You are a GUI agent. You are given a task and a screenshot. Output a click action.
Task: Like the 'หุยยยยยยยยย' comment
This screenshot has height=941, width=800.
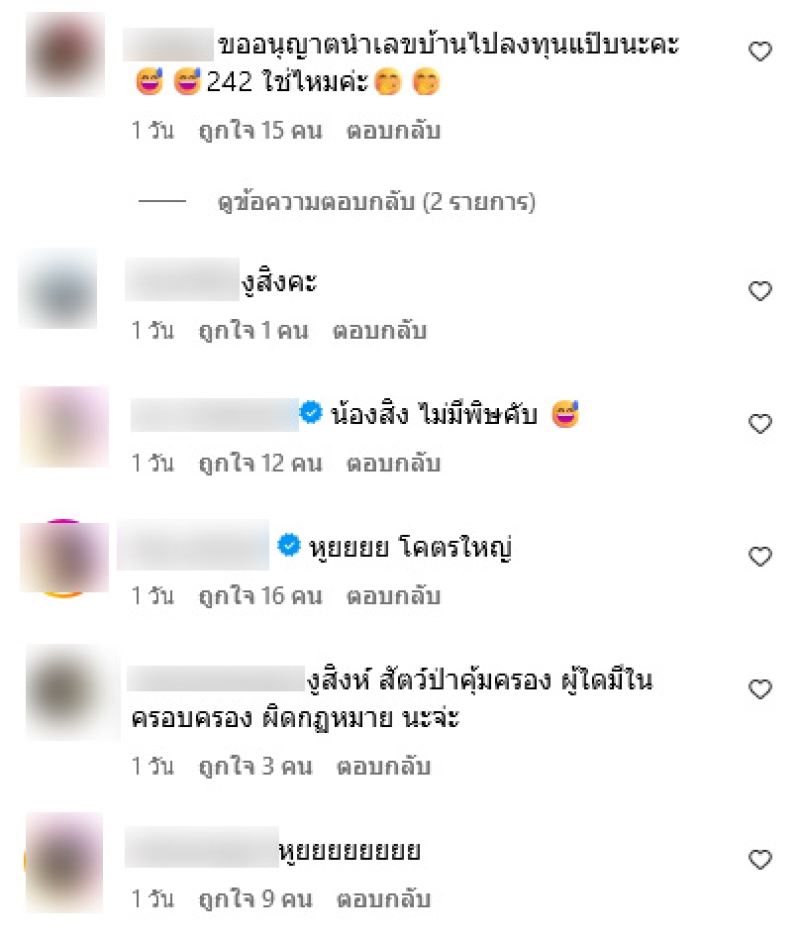pyautogui.click(x=761, y=859)
